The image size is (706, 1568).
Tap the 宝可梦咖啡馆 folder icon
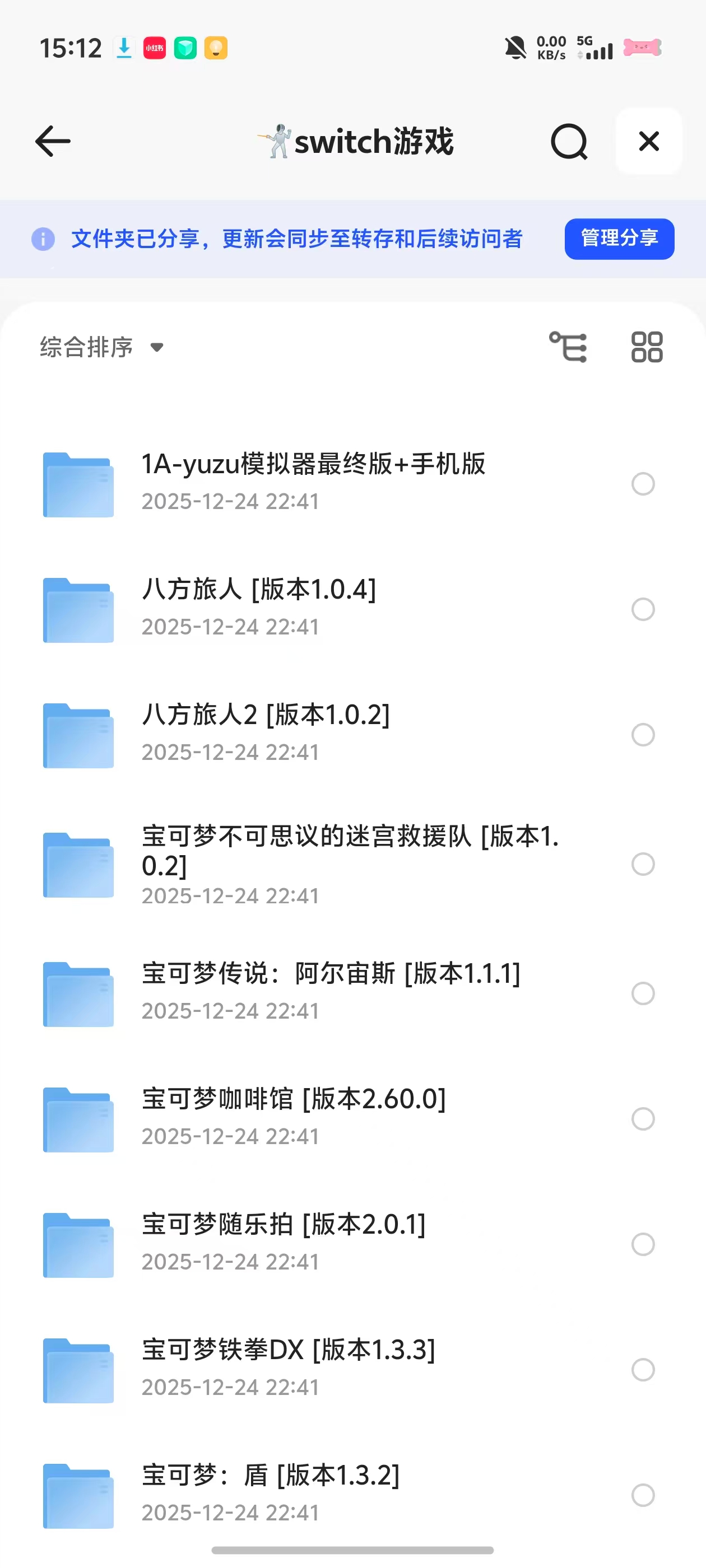[x=78, y=1119]
